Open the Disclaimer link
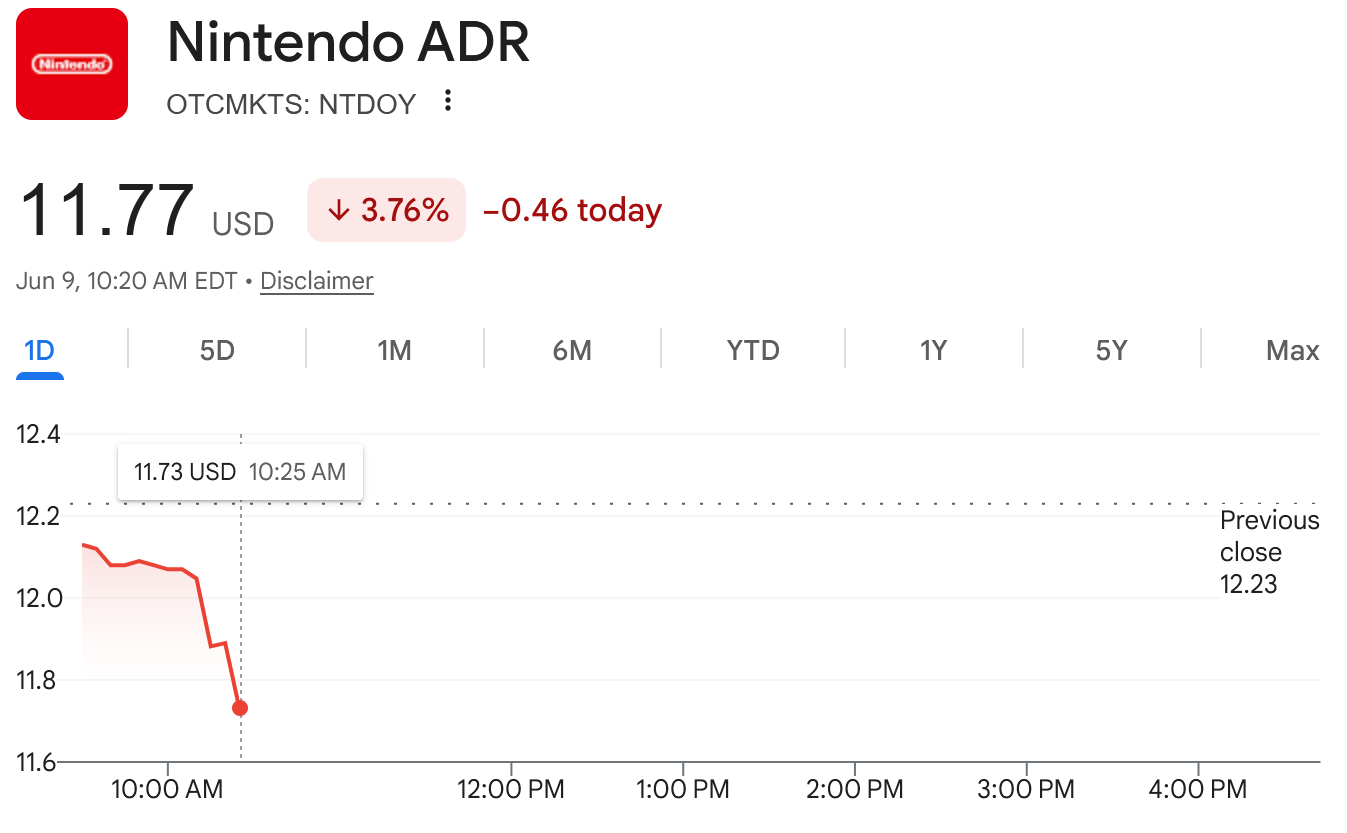This screenshot has width=1347, height=833. coord(317,281)
